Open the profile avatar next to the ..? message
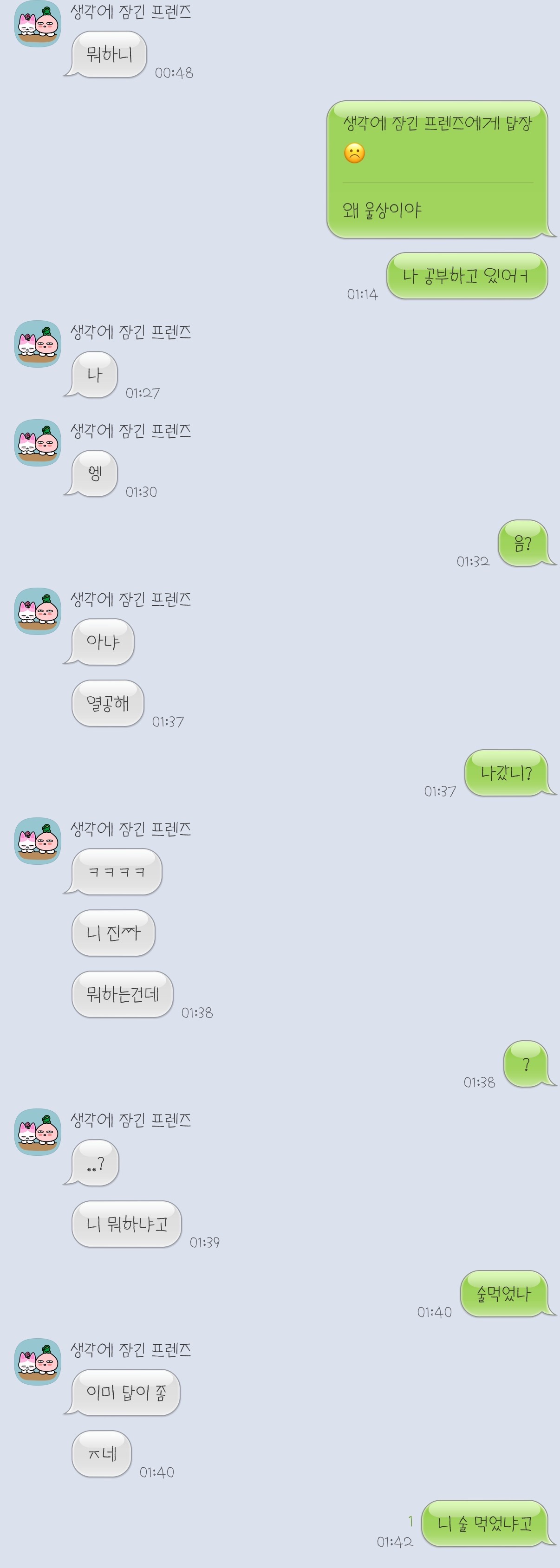The height and width of the screenshot is (1568, 560). coord(37,1132)
